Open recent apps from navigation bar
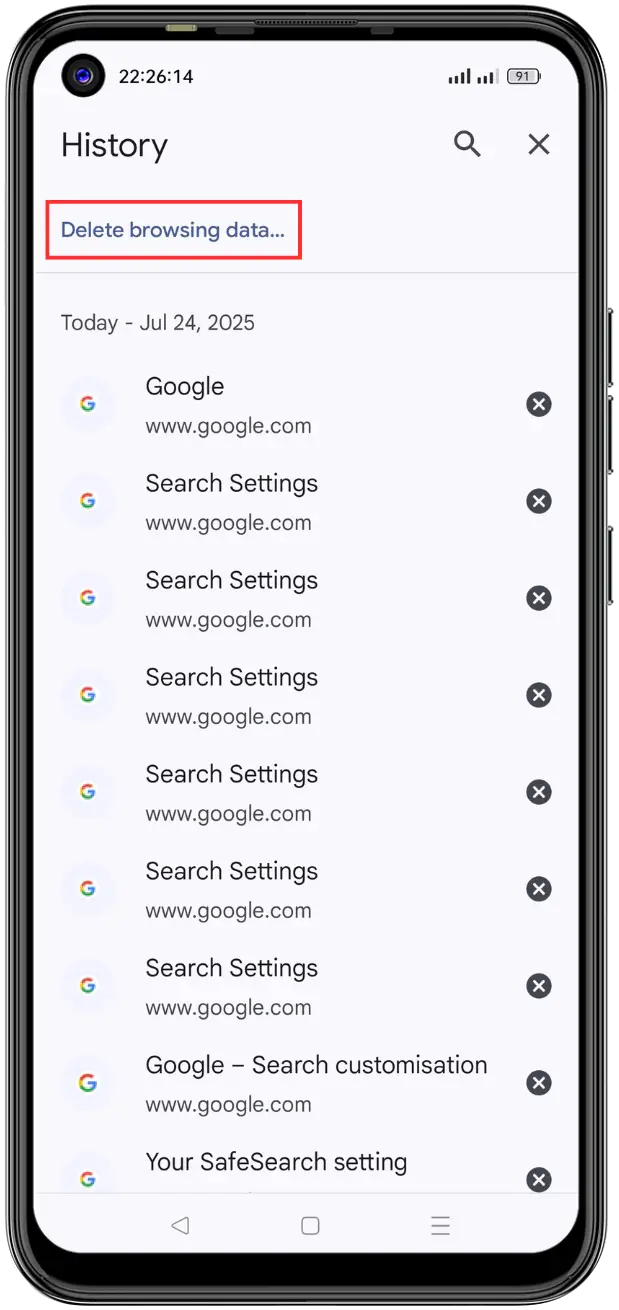This screenshot has height=1310, width=619. [440, 1225]
